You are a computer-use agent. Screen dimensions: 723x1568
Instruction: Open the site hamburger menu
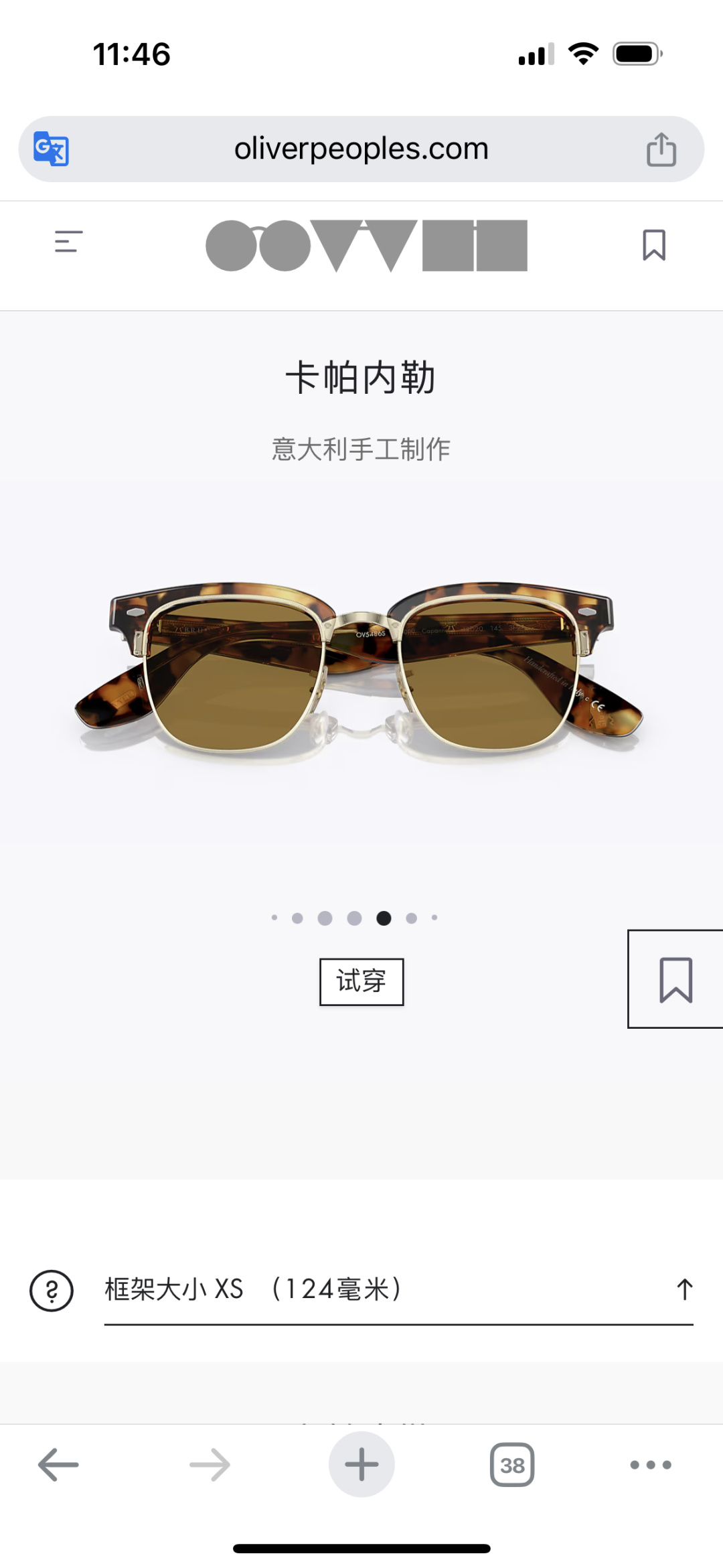coord(68,241)
